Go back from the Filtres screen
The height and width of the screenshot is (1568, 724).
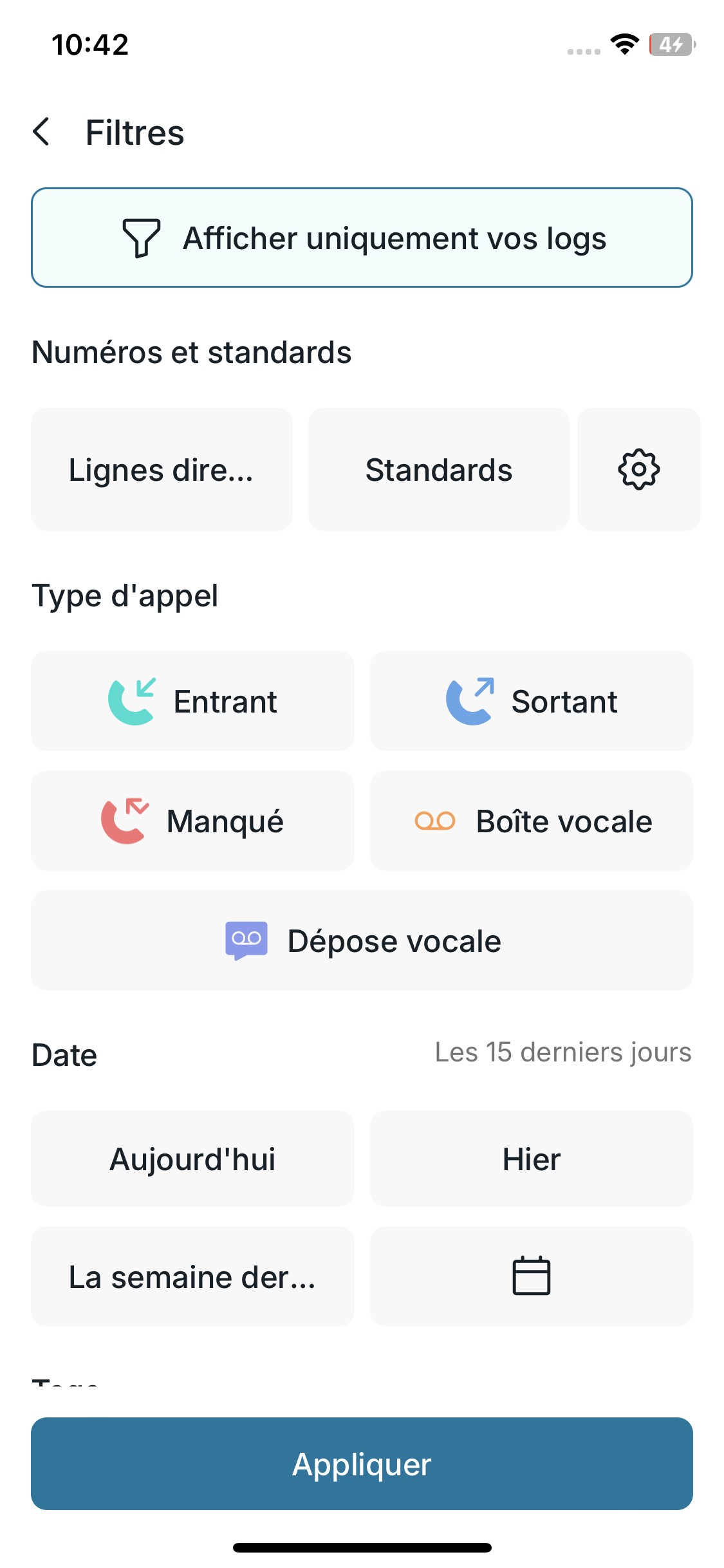(42, 132)
